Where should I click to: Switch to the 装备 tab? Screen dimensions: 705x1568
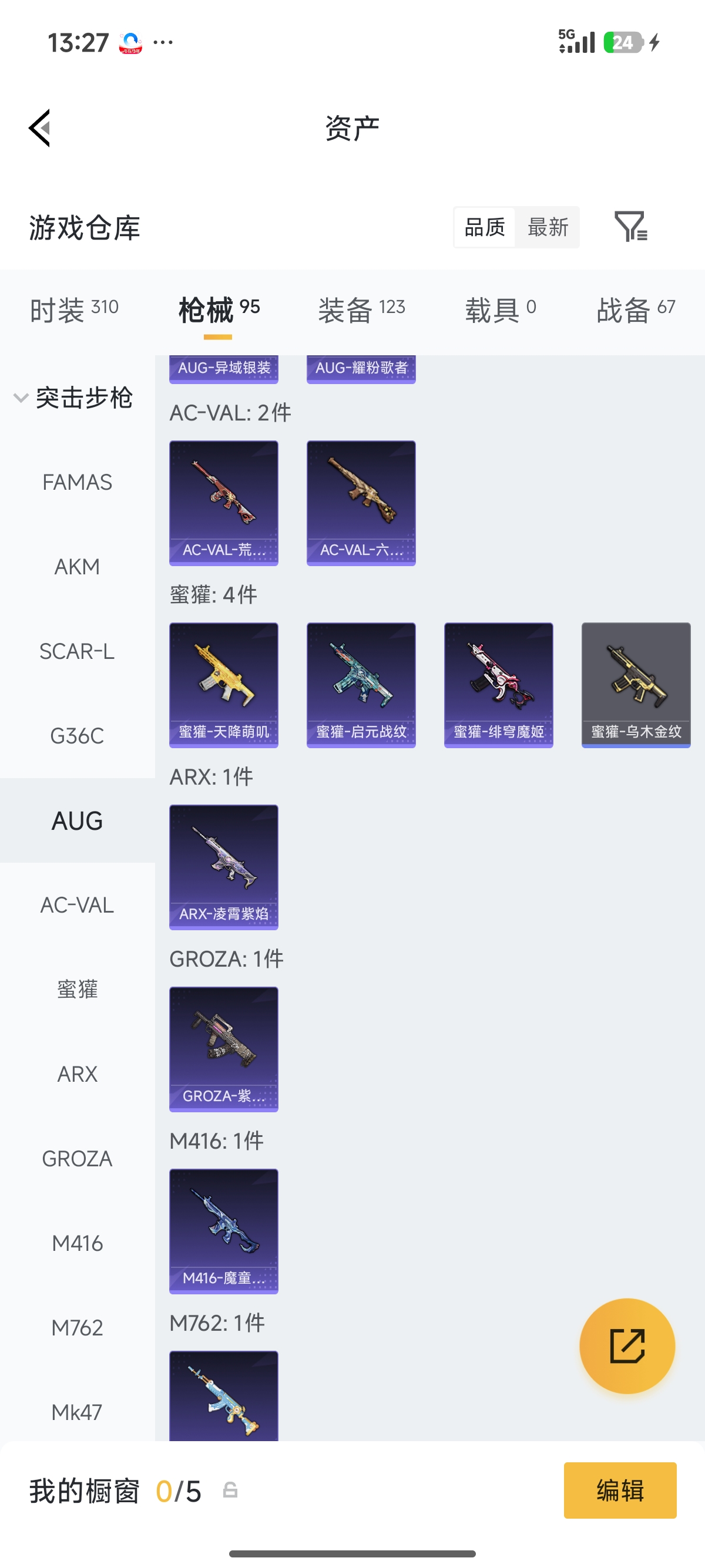pos(362,311)
